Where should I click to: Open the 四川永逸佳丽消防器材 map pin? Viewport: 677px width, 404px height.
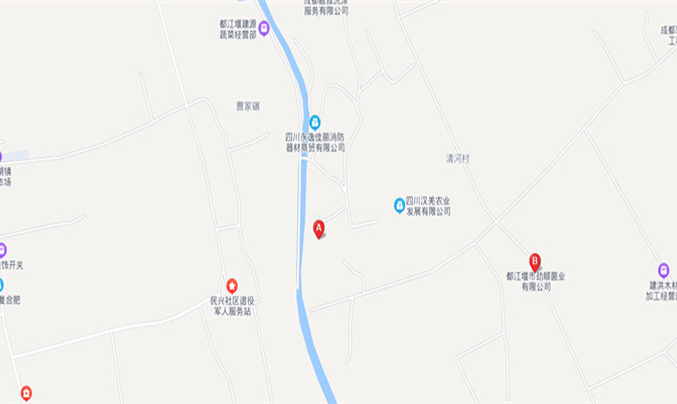315,122
